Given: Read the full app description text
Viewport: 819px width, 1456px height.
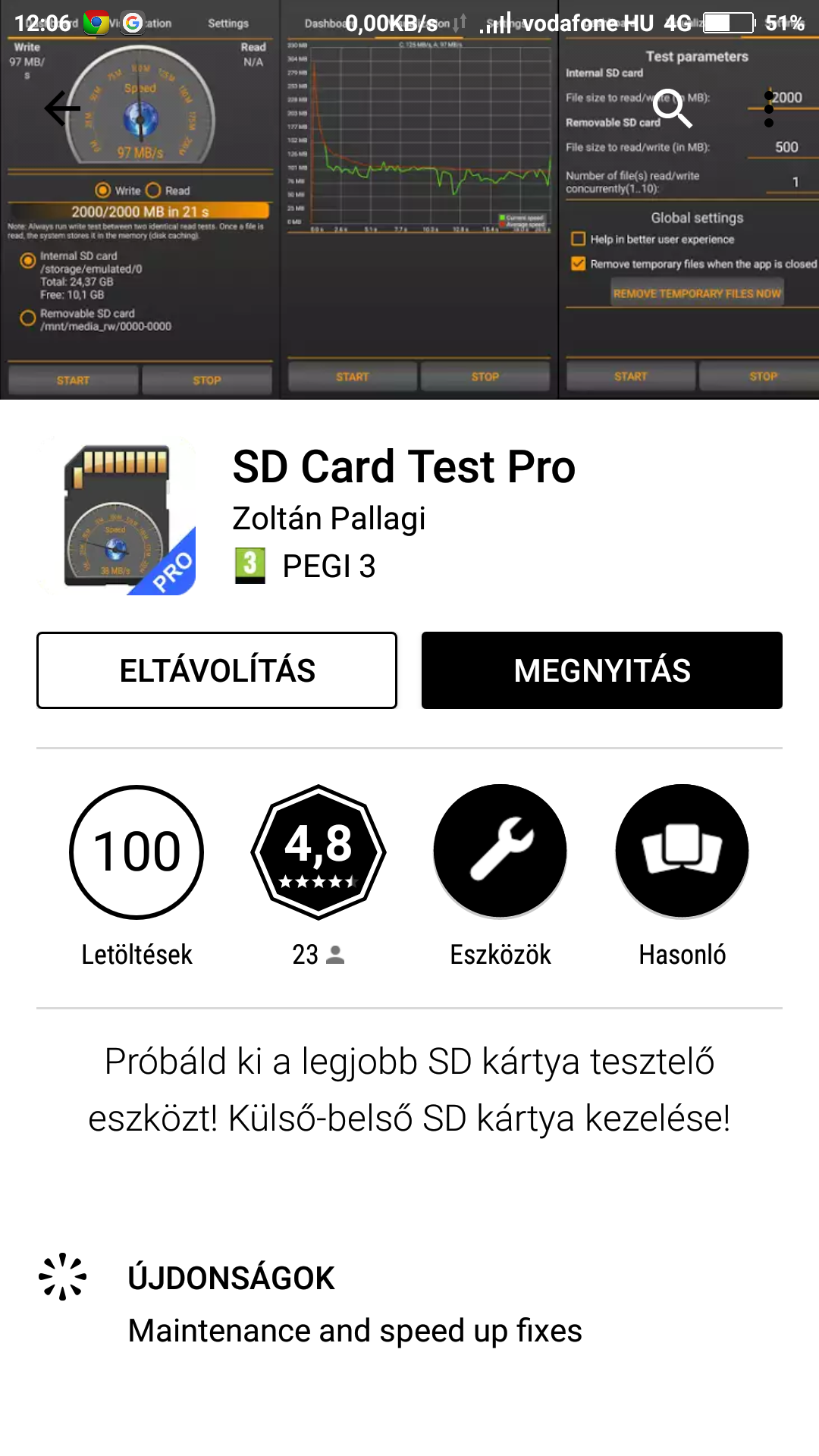Looking at the screenshot, I should point(409,1090).
